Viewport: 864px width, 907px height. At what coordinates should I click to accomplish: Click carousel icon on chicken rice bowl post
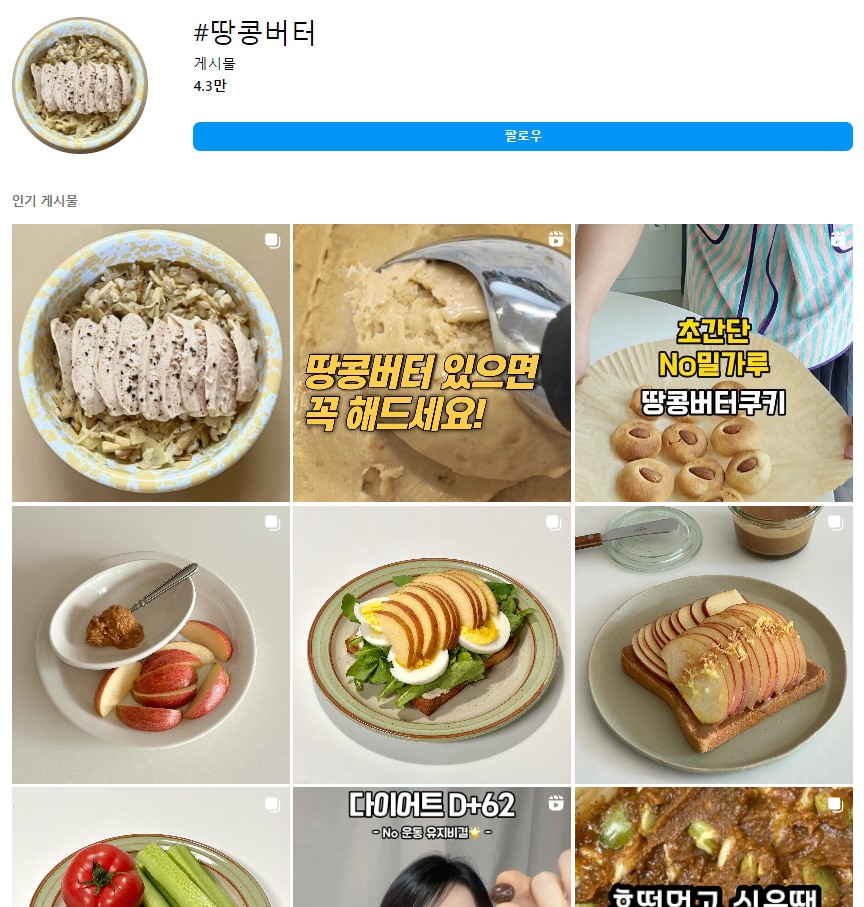(x=272, y=242)
